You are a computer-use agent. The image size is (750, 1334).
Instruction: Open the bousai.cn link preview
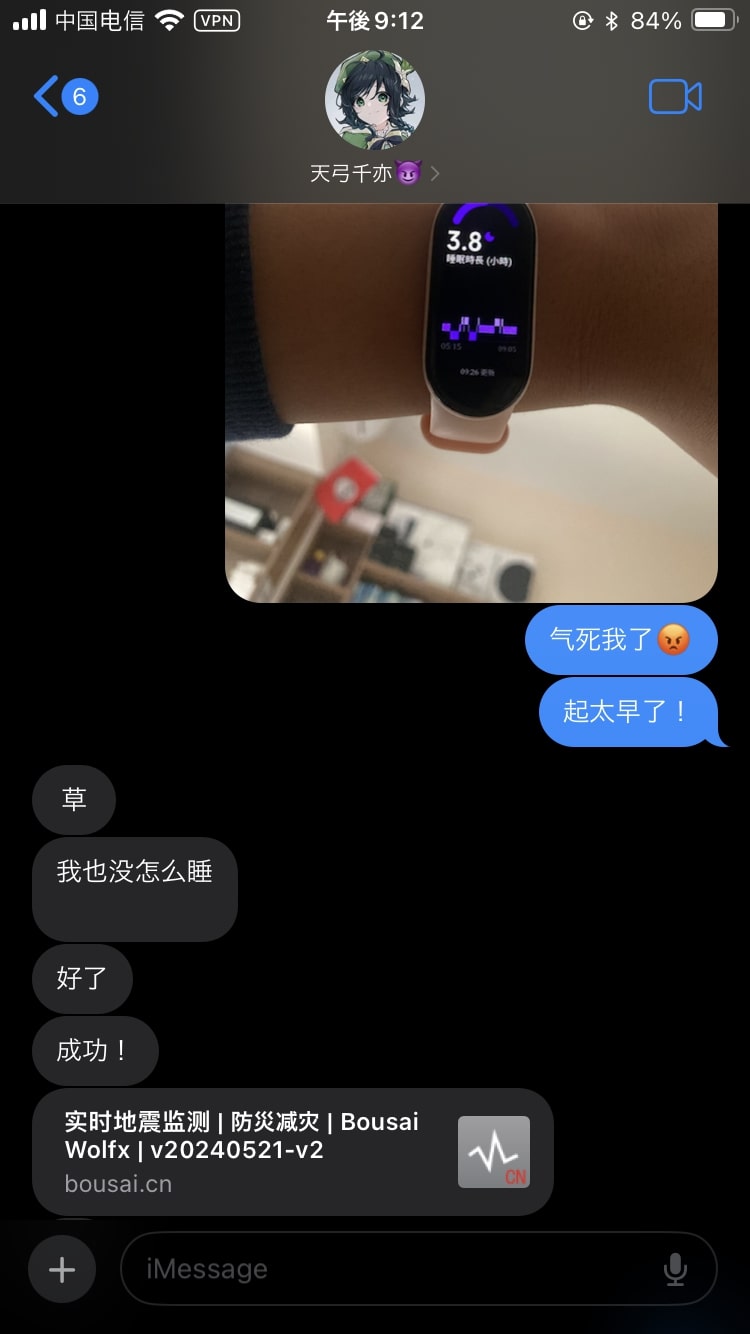[292, 1151]
